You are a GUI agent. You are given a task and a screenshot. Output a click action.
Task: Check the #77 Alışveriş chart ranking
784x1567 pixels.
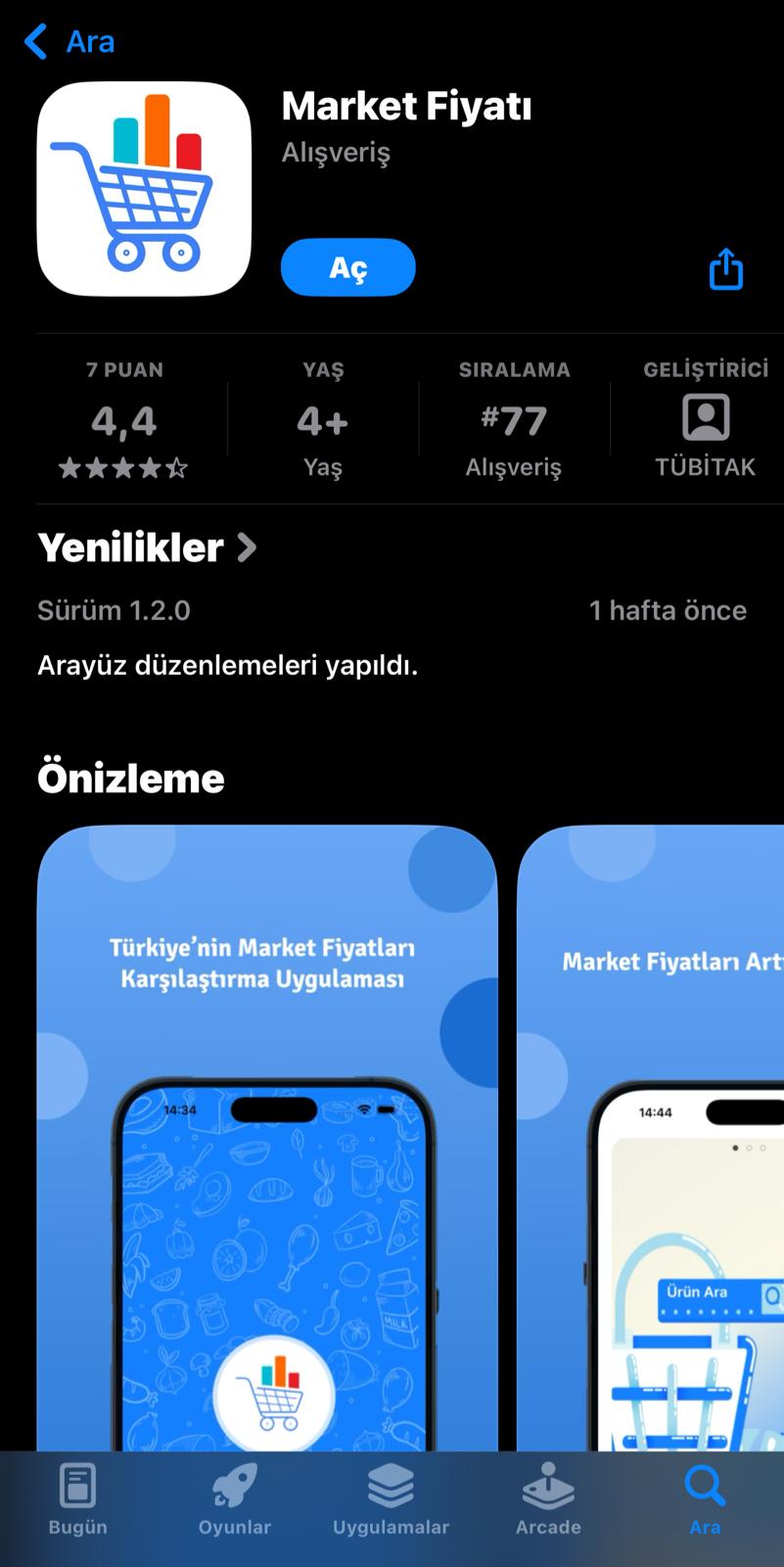514,421
